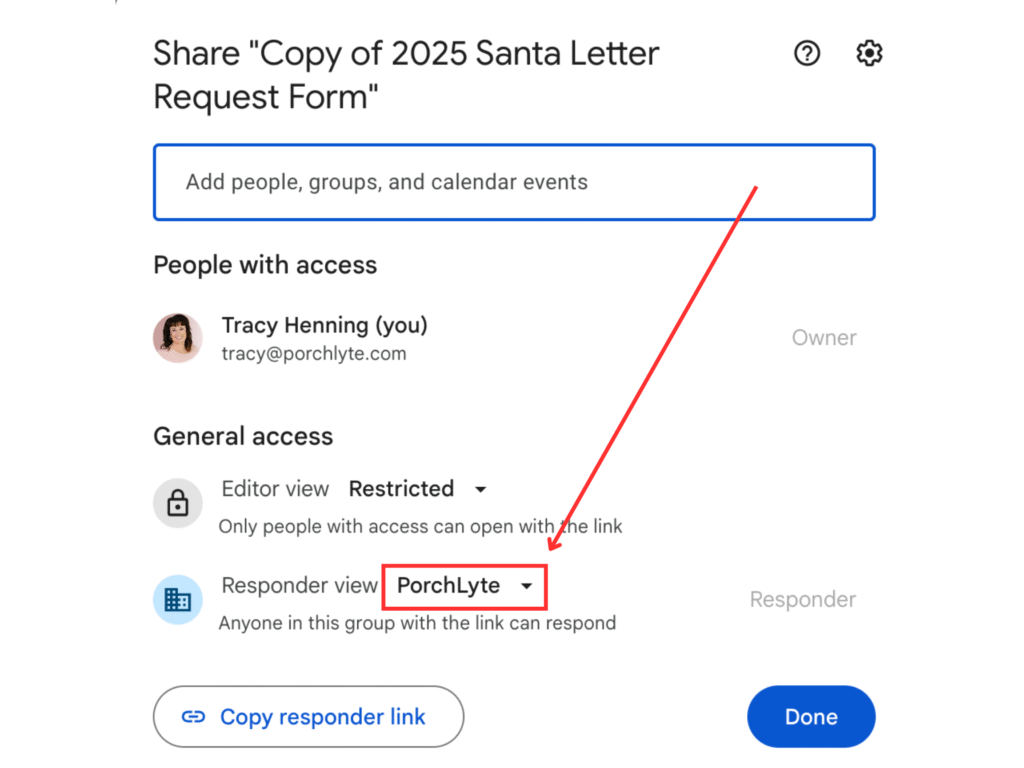This screenshot has width=1024, height=768.
Task: Open the help icon in the share dialog
Action: 806,53
